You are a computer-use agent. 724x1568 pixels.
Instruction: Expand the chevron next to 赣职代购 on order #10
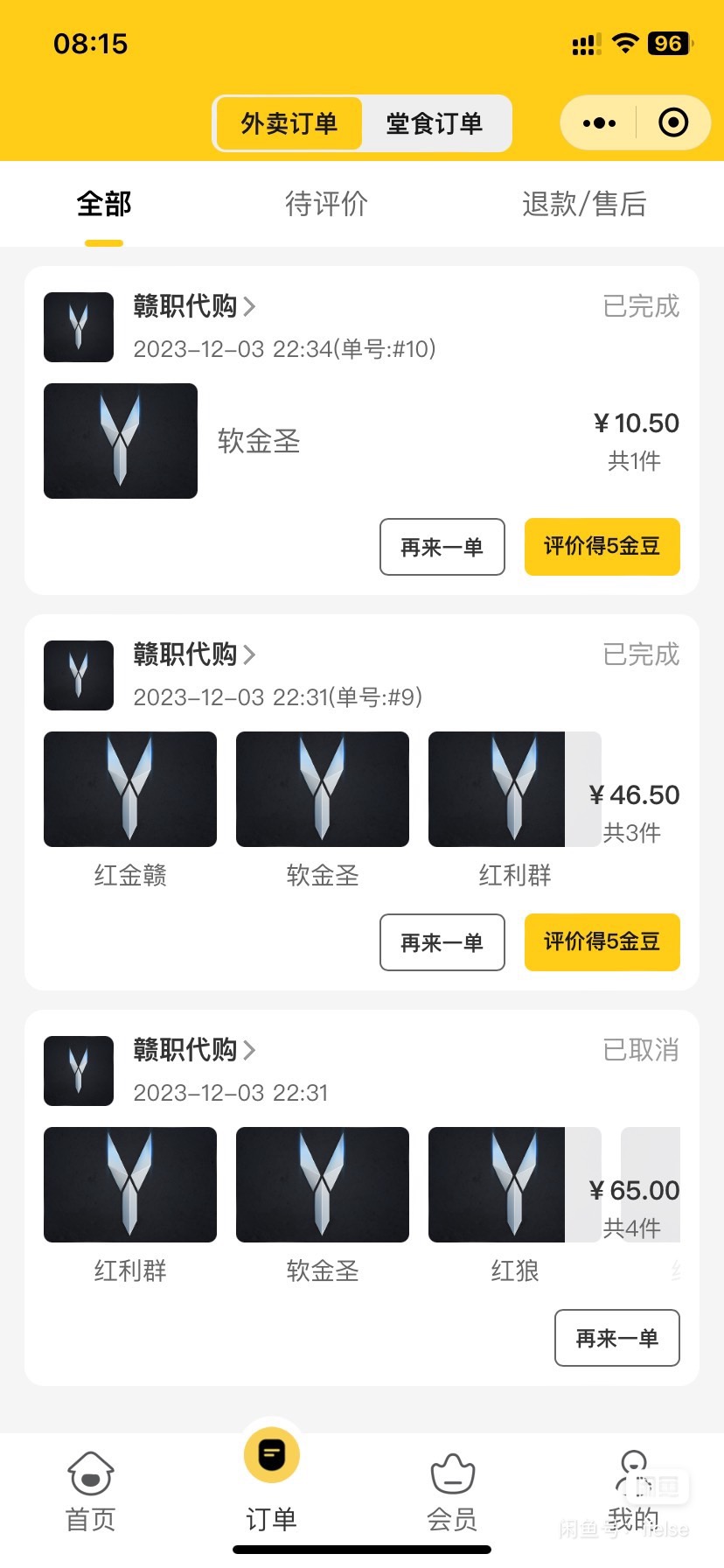pyautogui.click(x=250, y=307)
